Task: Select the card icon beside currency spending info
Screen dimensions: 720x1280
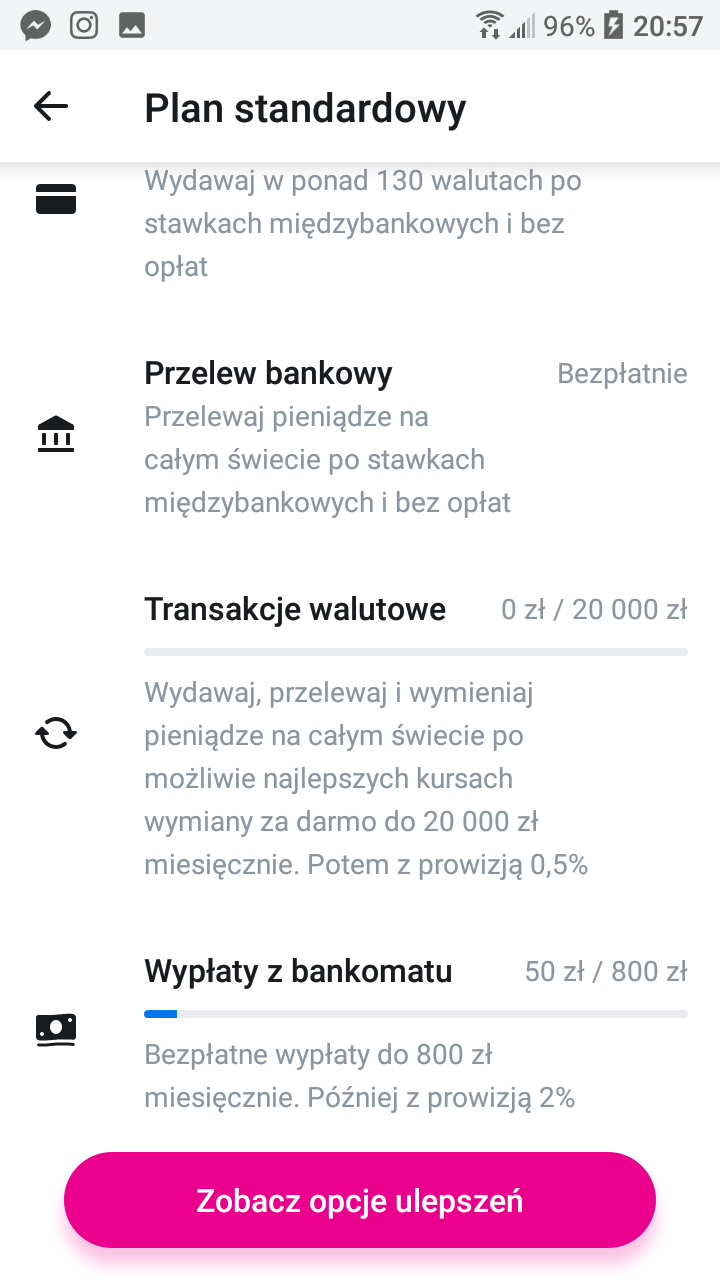Action: tap(56, 198)
